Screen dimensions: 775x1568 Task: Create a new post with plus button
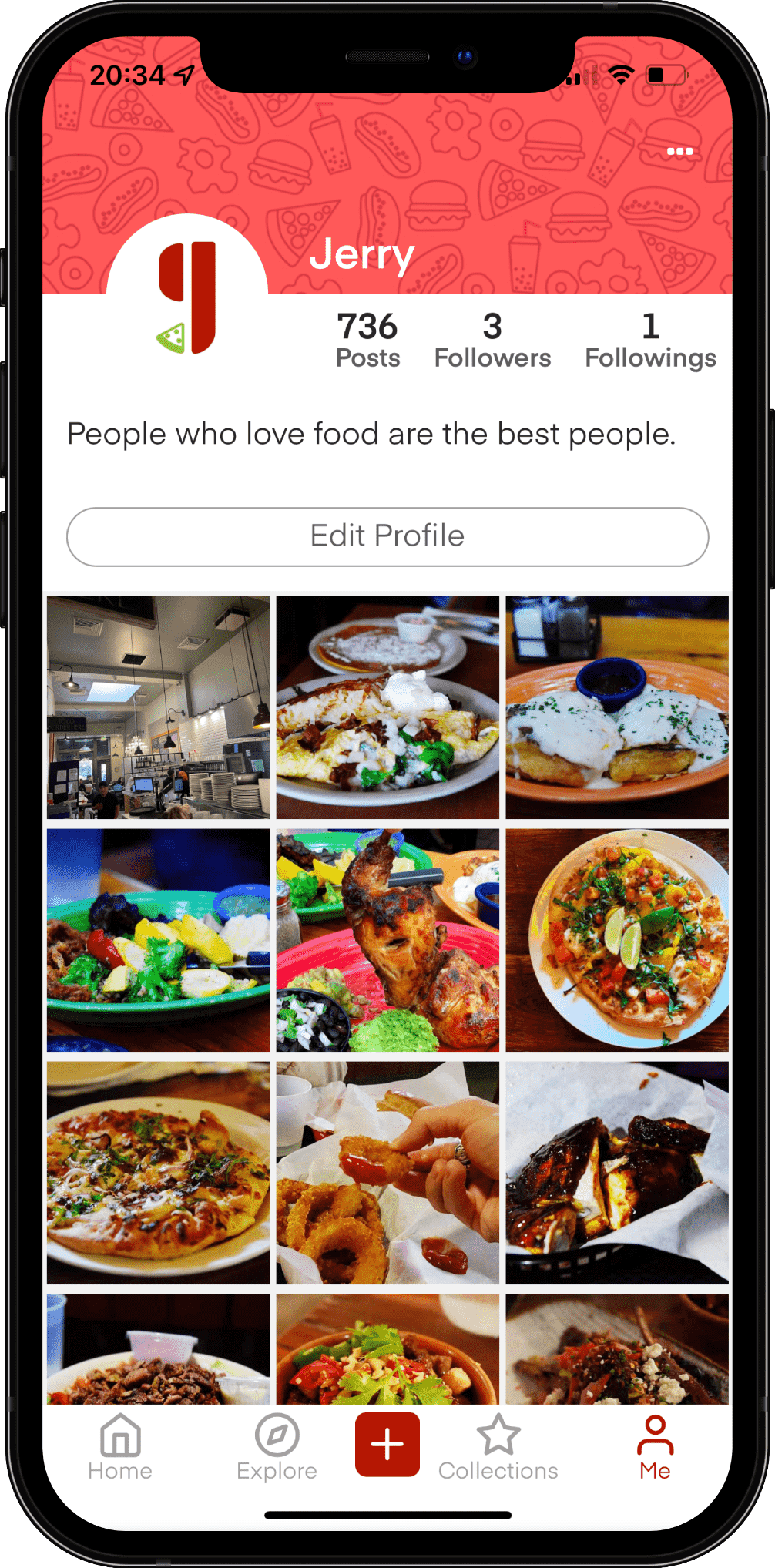click(387, 1444)
